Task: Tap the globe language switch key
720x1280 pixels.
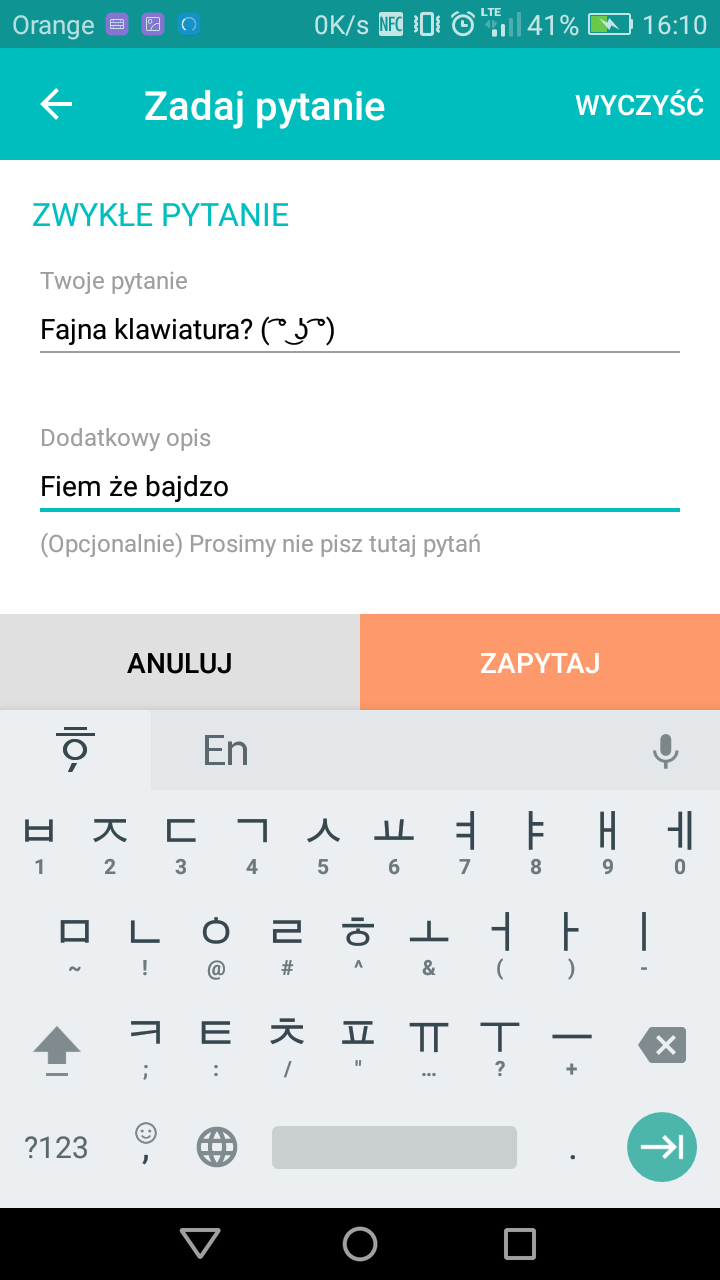Action: click(217, 1147)
